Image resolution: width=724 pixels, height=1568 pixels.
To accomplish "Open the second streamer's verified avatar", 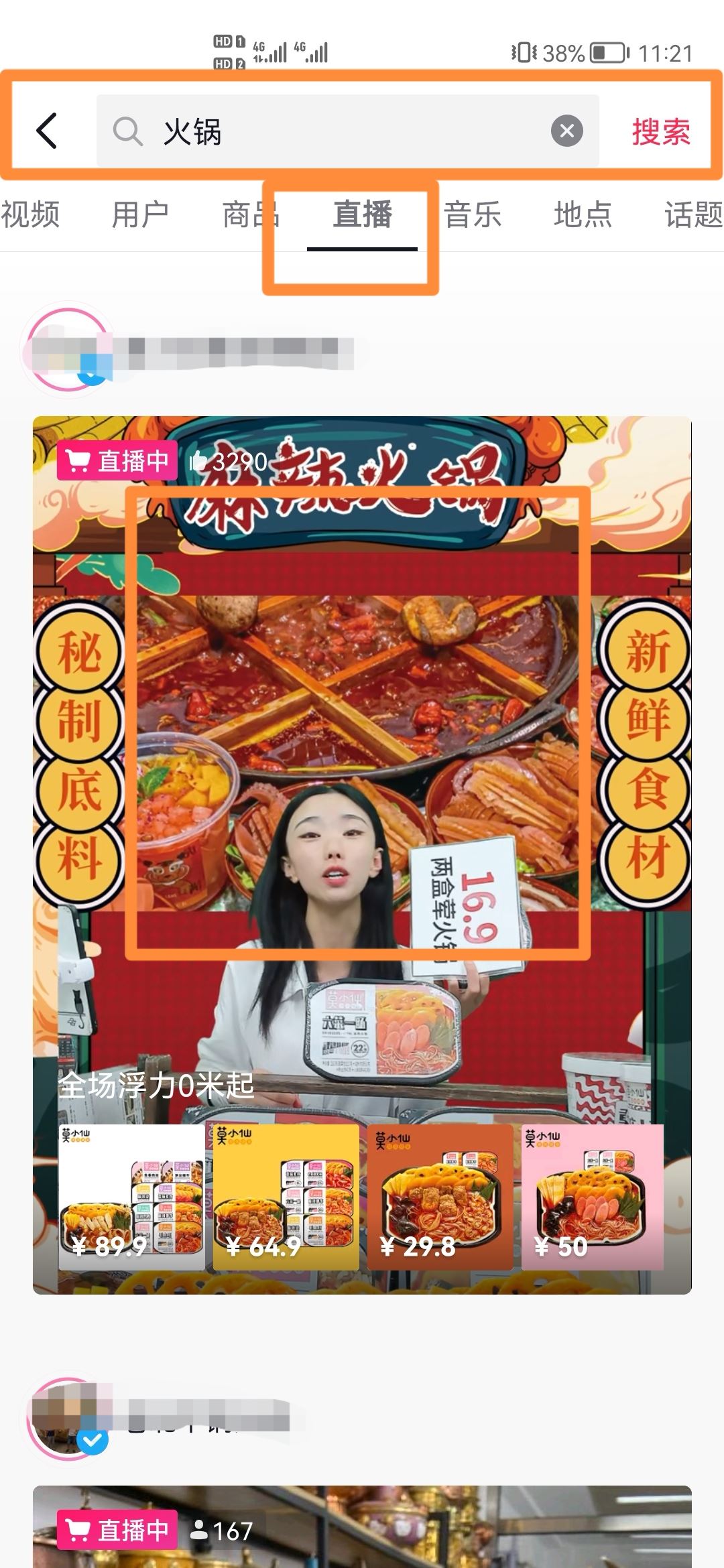I will click(68, 1418).
